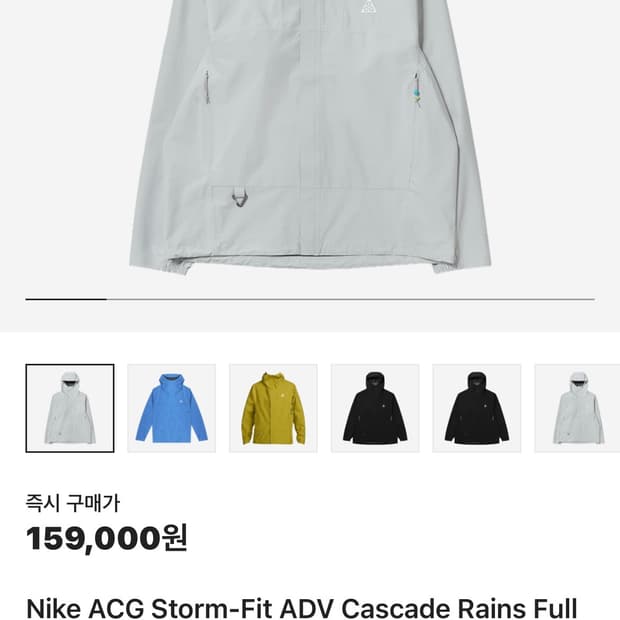Select the first black jacket thumbnail
620x620 pixels.
point(375,408)
